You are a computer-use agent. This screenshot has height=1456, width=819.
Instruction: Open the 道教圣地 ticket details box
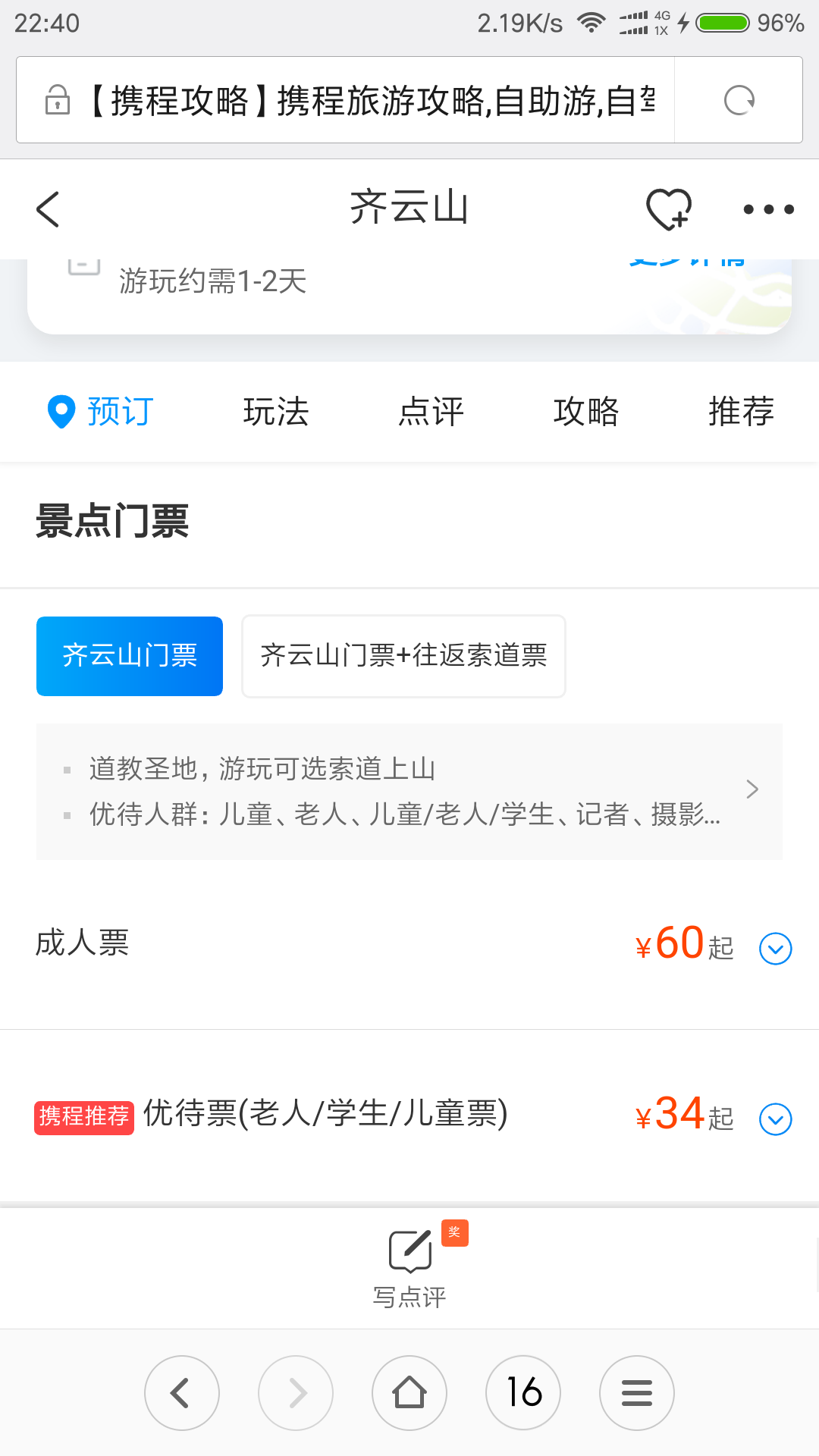pos(409,791)
